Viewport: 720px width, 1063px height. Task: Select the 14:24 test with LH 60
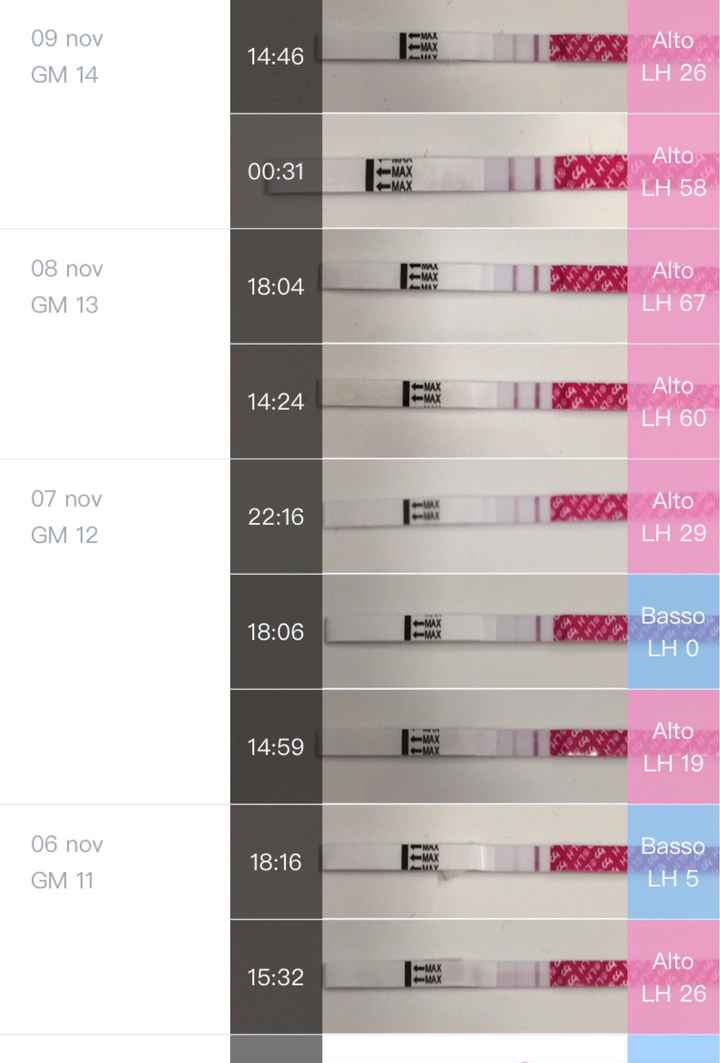tap(474, 401)
